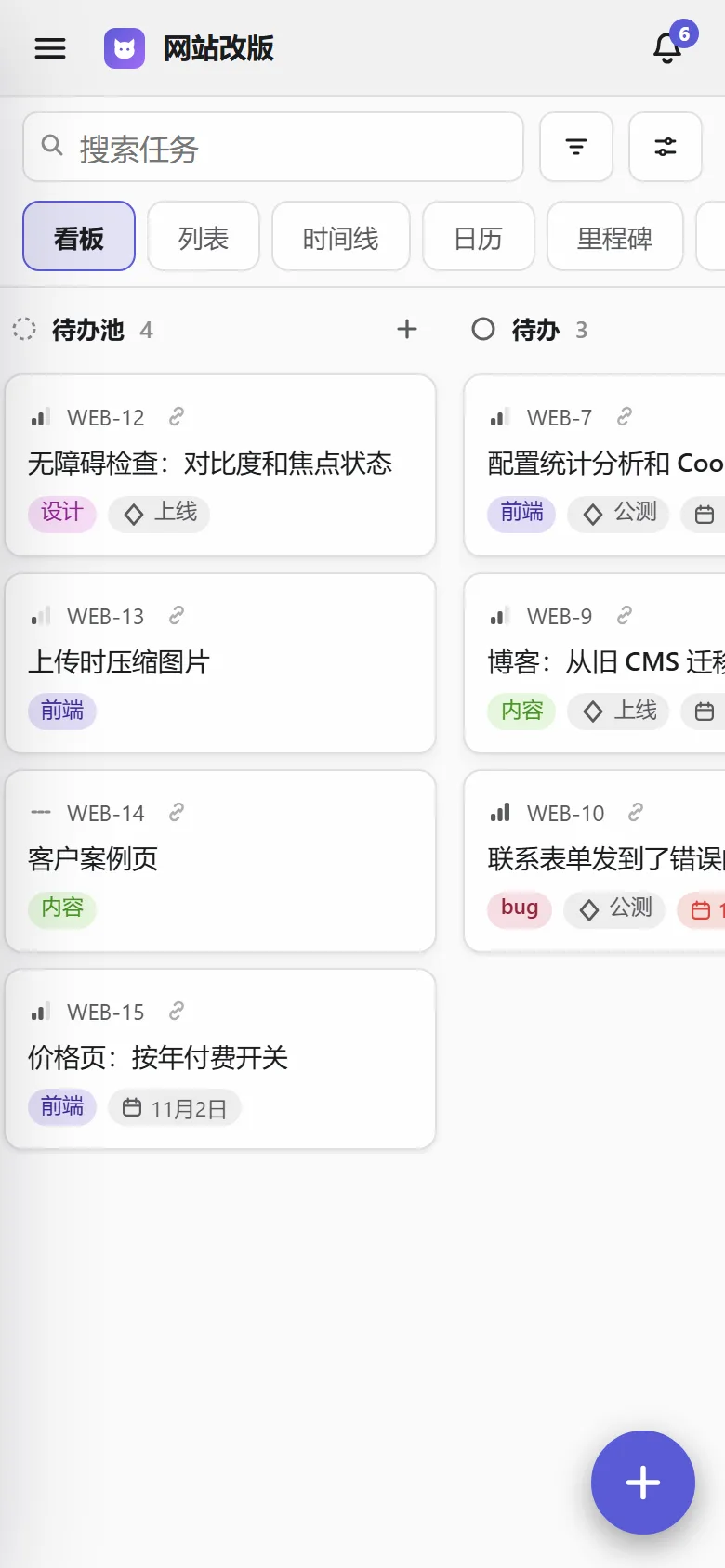Add a task to 待办池 column
The height and width of the screenshot is (1568, 725).
(407, 329)
